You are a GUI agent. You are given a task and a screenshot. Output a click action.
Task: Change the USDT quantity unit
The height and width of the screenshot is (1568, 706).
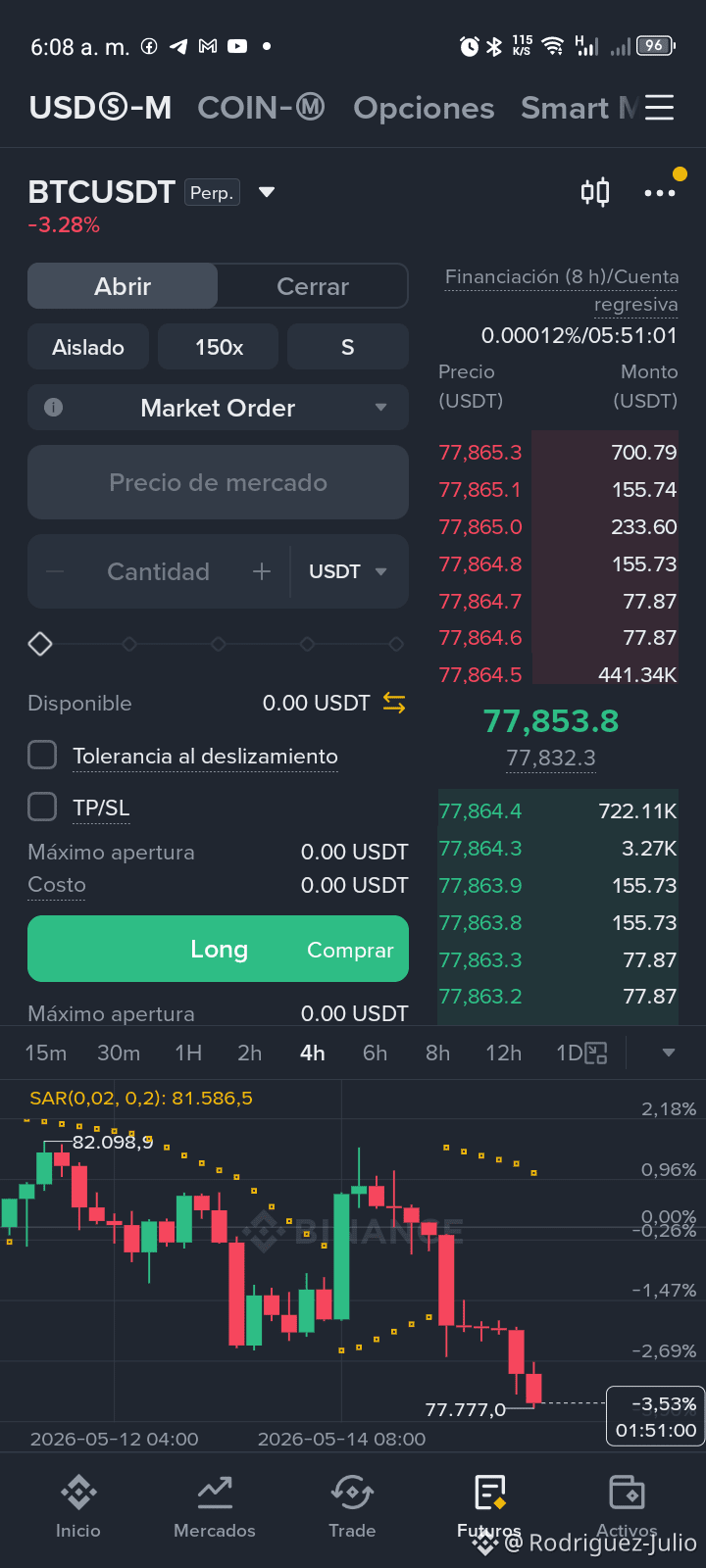tap(348, 571)
